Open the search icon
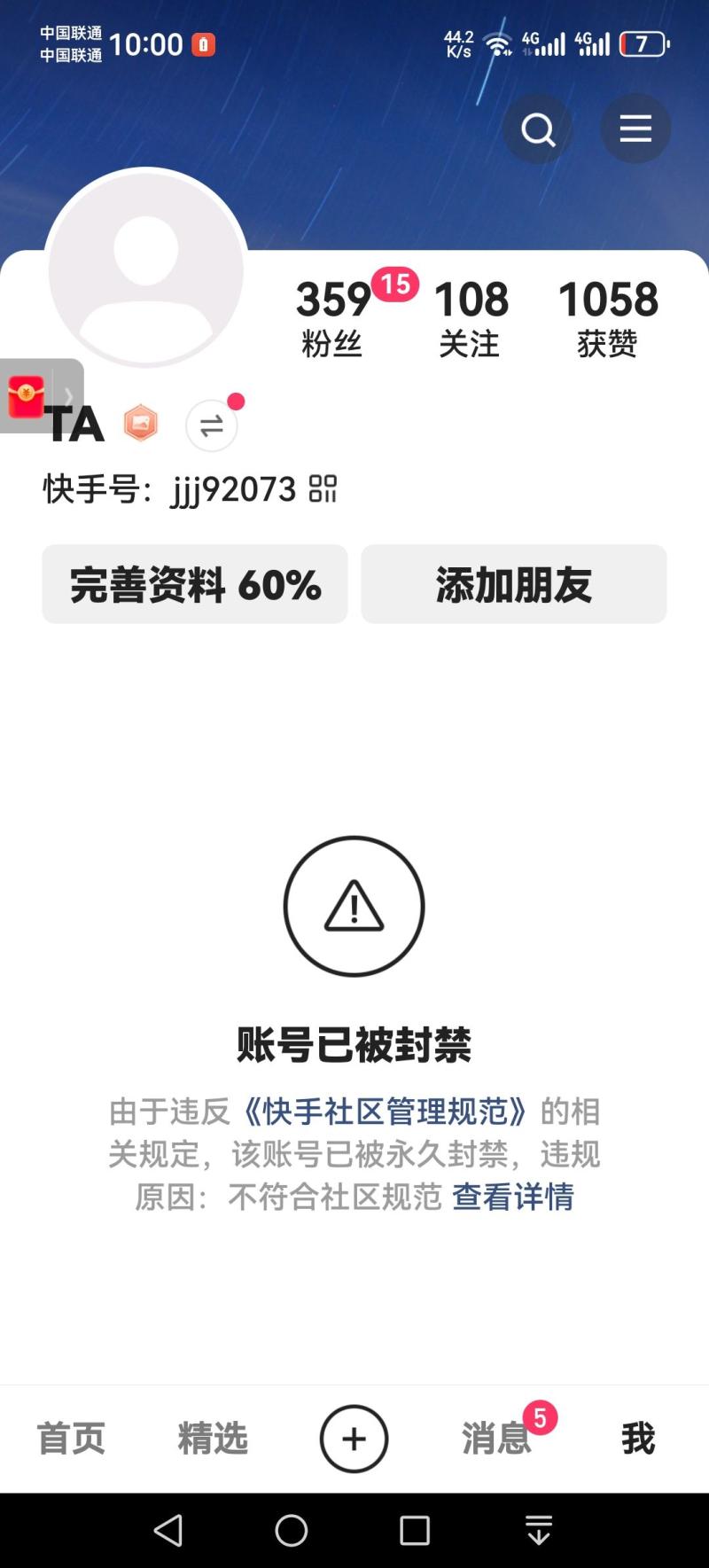This screenshot has height=1568, width=709. pyautogui.click(x=537, y=130)
